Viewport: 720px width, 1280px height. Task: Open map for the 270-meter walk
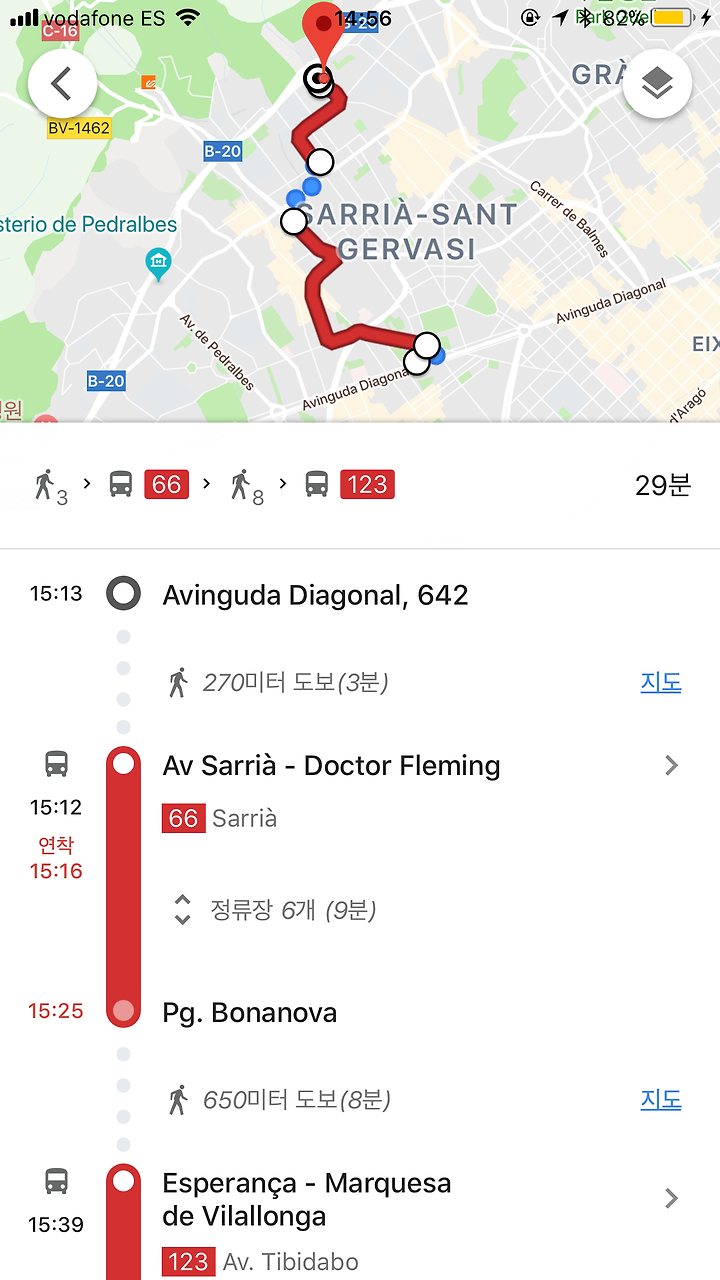661,683
